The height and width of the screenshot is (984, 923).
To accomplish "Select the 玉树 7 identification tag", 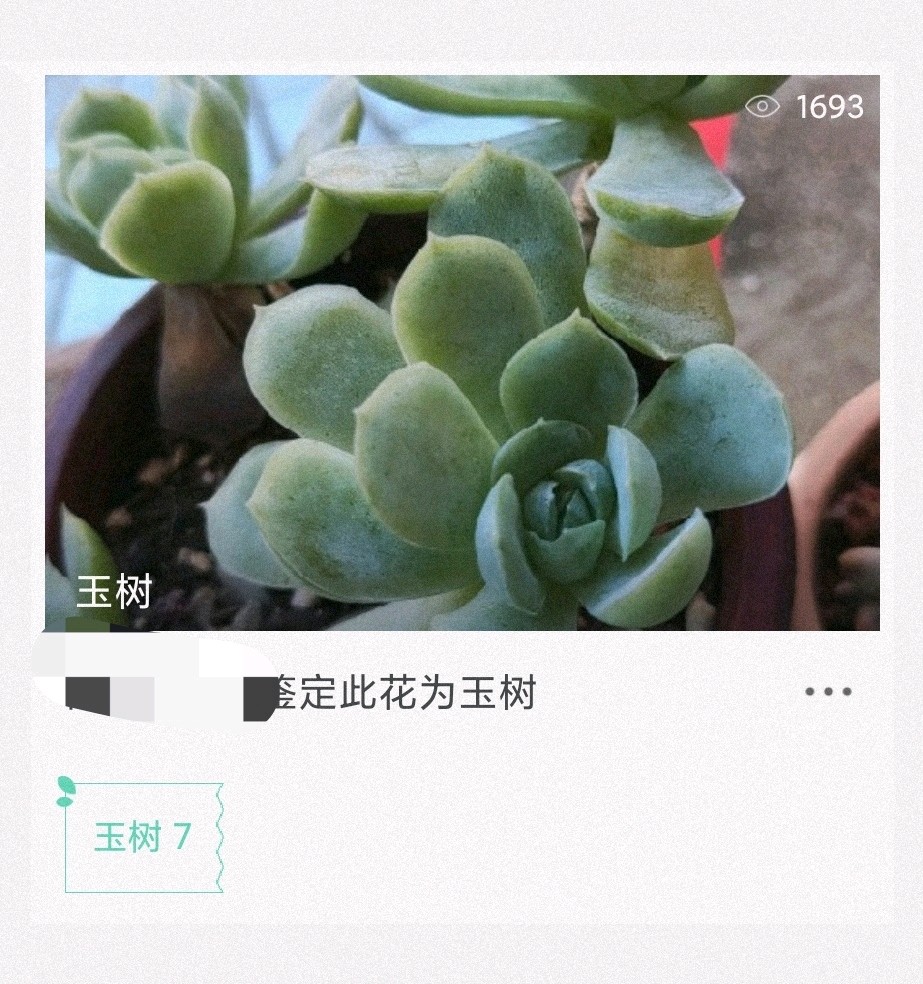I will click(x=143, y=837).
